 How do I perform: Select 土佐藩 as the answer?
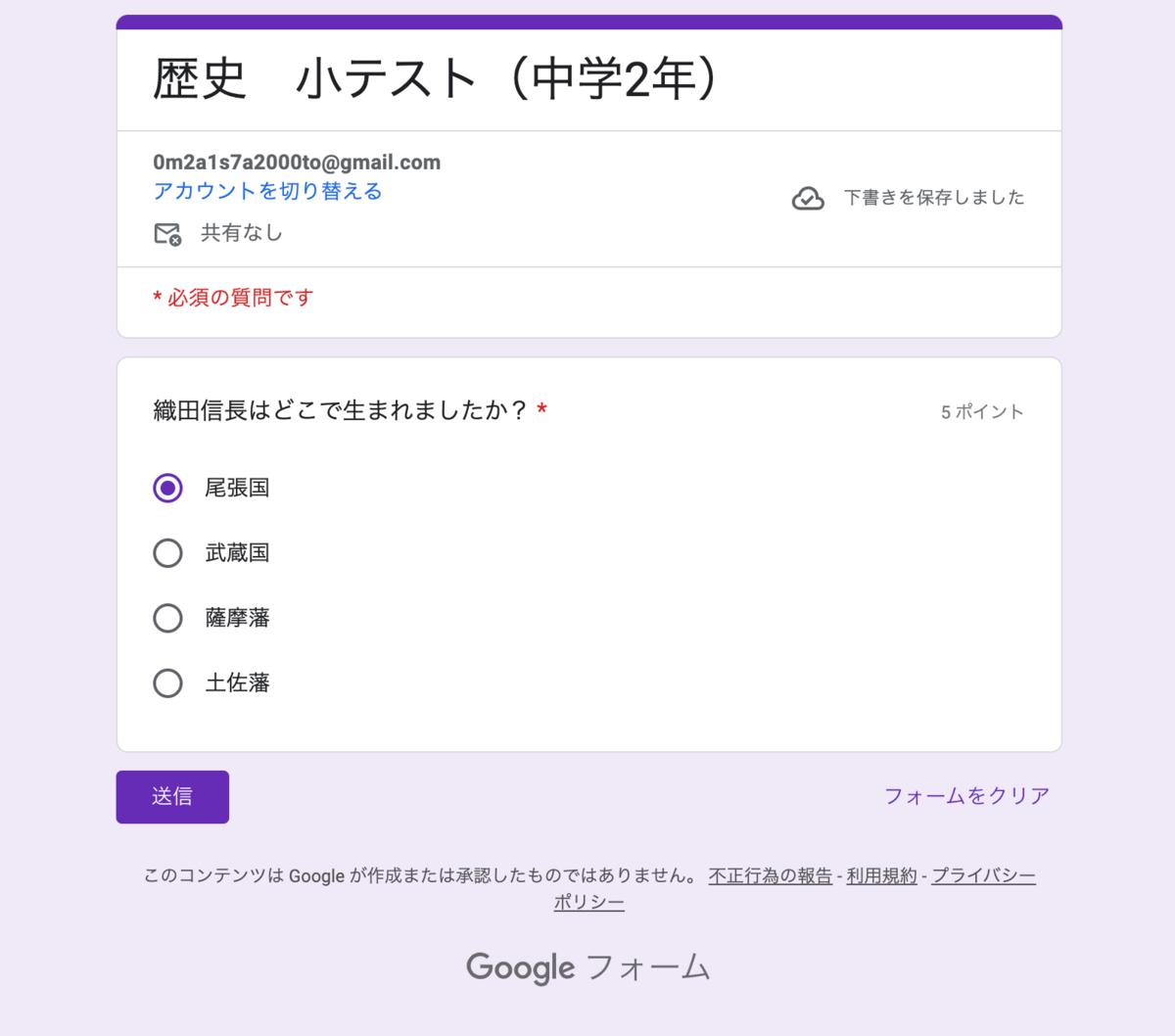pos(168,683)
